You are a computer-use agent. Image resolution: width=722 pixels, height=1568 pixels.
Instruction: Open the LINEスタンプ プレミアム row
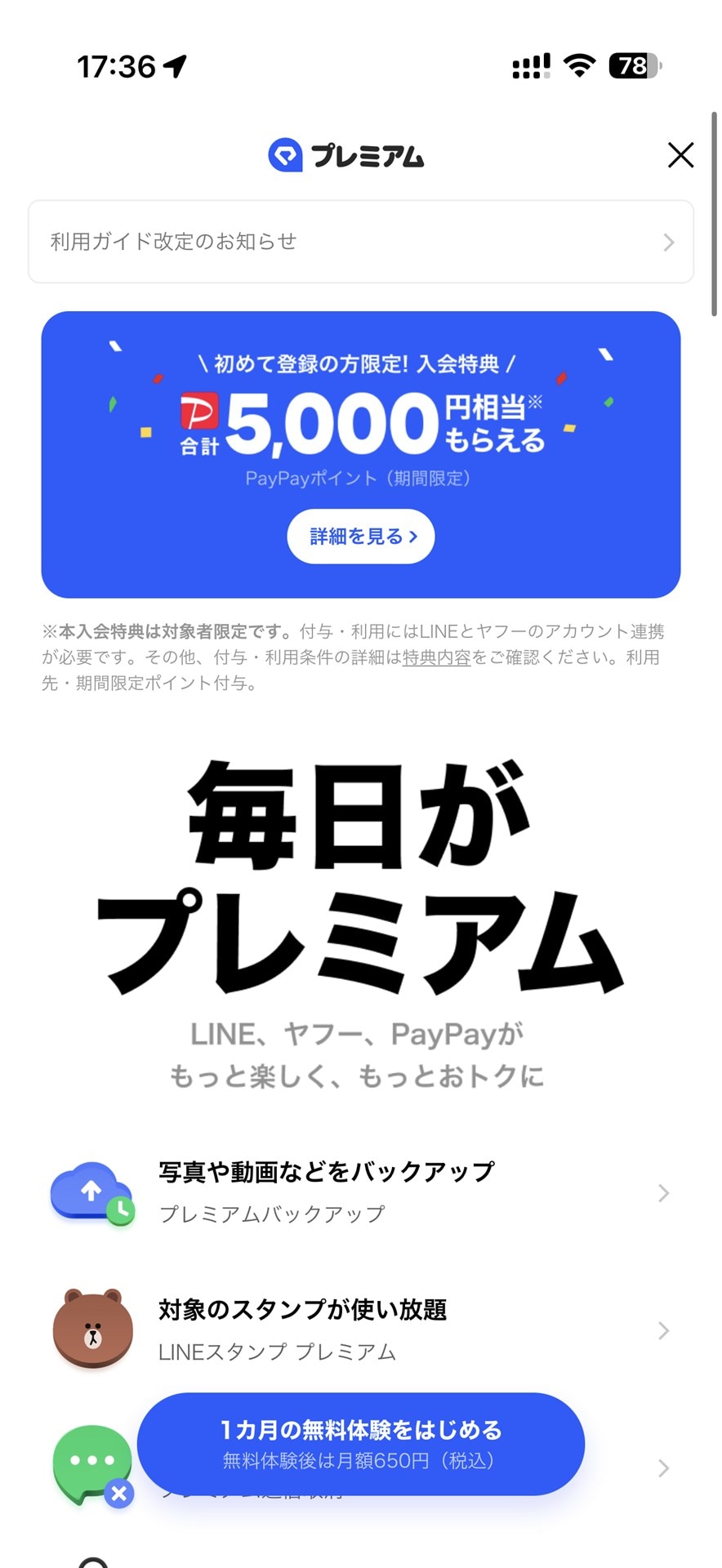pyautogui.click(x=360, y=1330)
